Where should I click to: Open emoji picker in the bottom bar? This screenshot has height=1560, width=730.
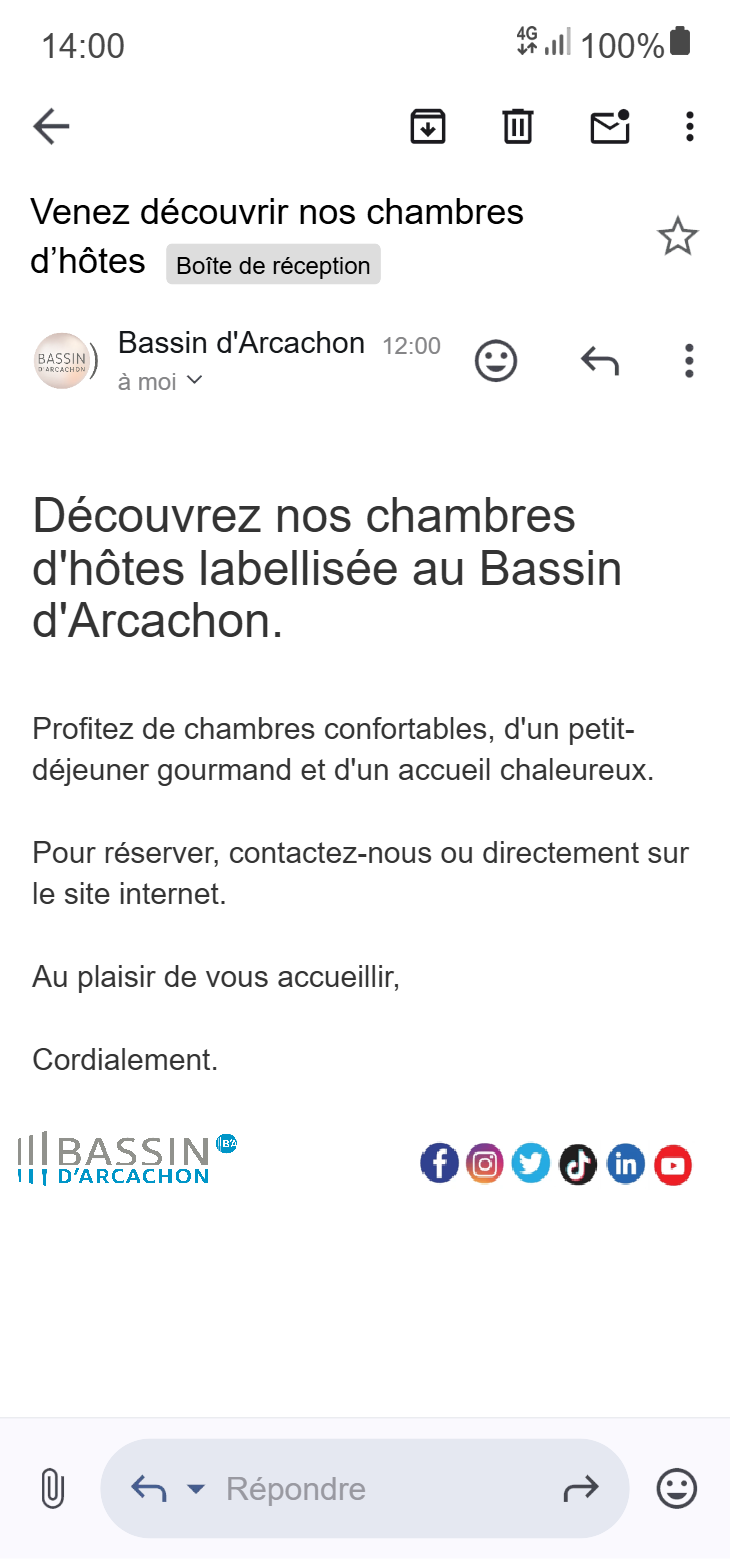tap(677, 1489)
